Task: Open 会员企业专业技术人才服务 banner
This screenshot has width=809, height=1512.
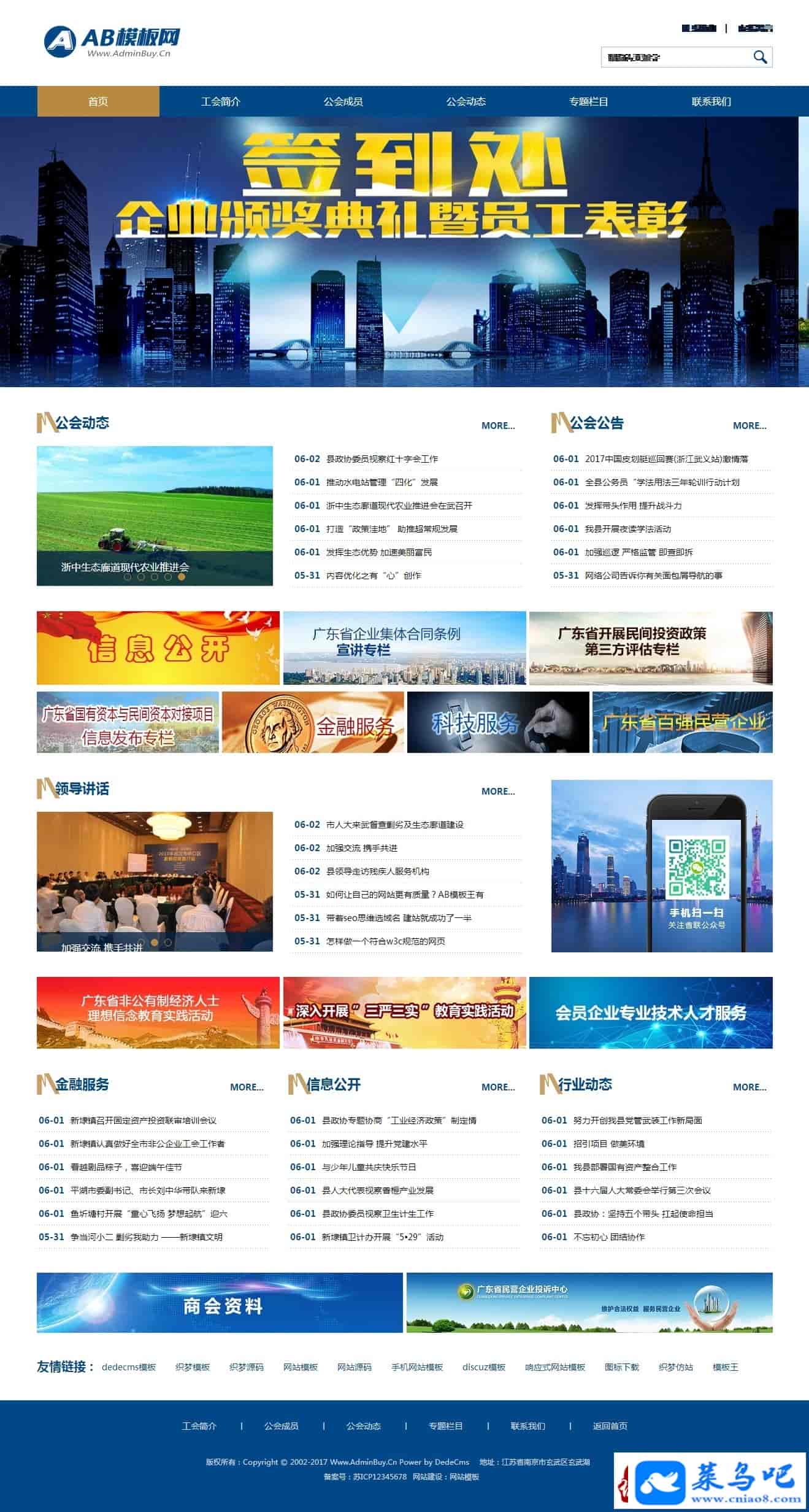Action: (650, 1012)
